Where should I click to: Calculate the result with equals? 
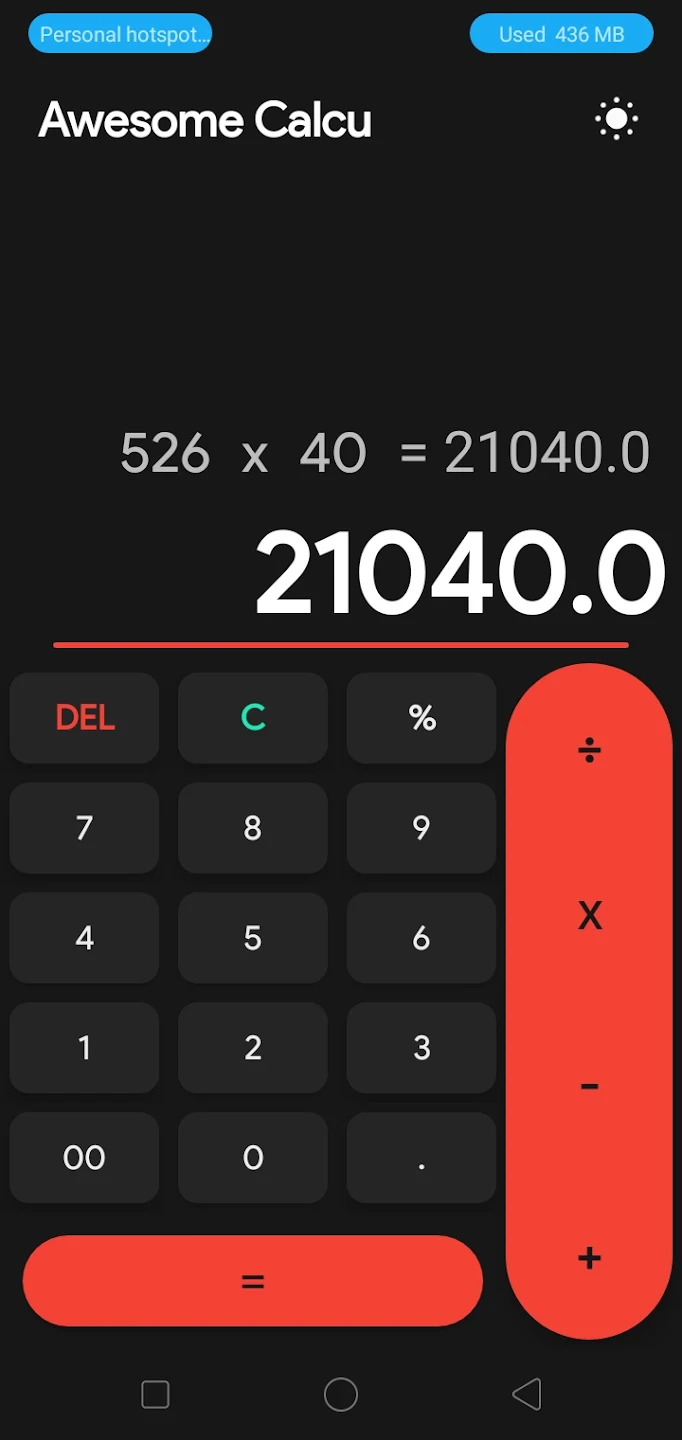tap(253, 1281)
